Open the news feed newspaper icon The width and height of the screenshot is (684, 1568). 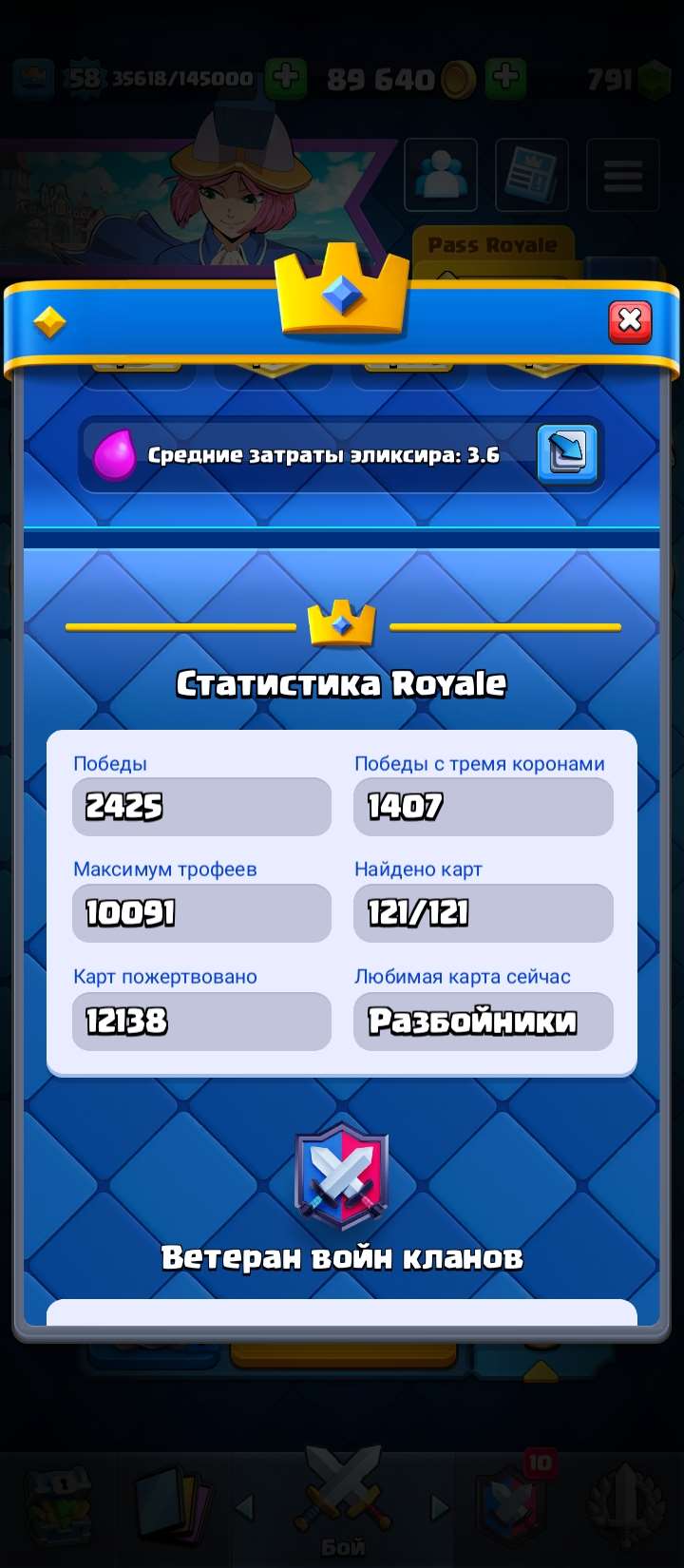pos(532,176)
